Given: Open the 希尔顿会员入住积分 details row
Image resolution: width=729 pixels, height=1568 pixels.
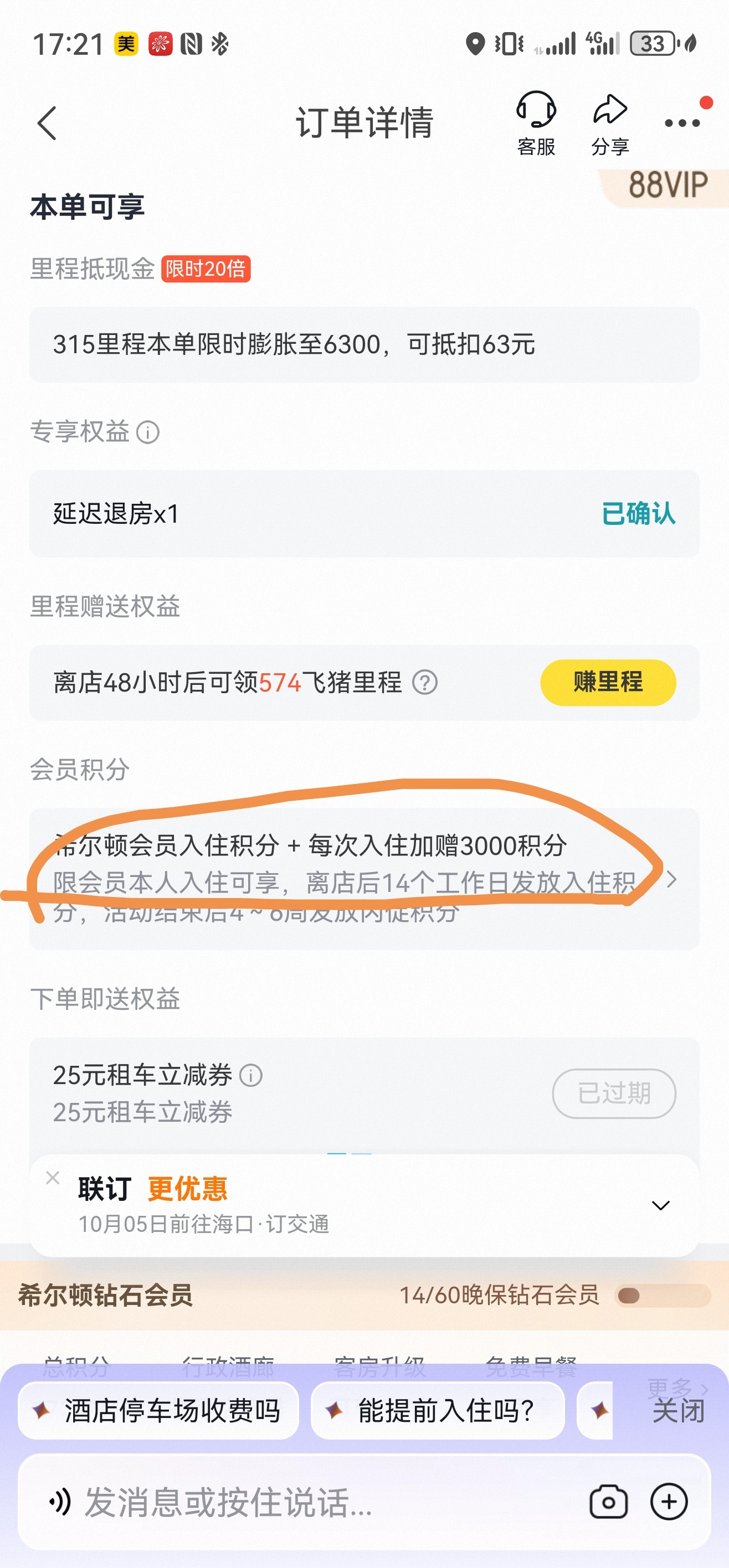Looking at the screenshot, I should click(364, 878).
